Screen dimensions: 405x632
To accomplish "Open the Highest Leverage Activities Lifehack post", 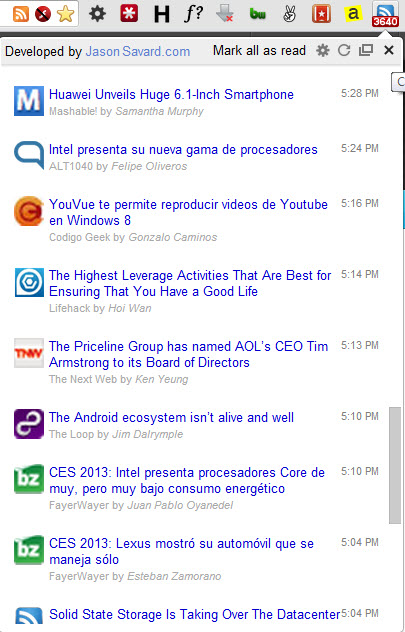I will coord(190,283).
